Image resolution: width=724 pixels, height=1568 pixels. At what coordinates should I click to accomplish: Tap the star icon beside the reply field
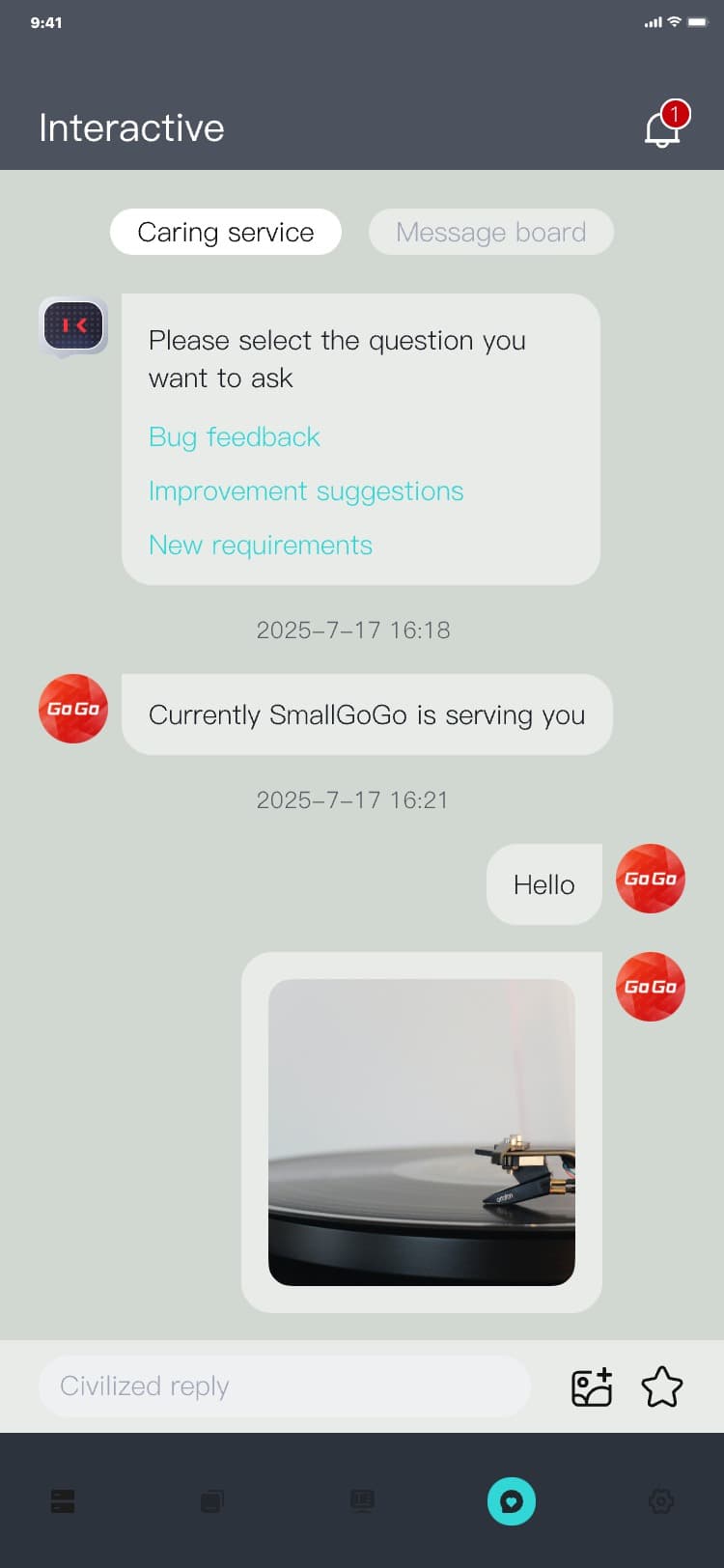pyautogui.click(x=662, y=1387)
